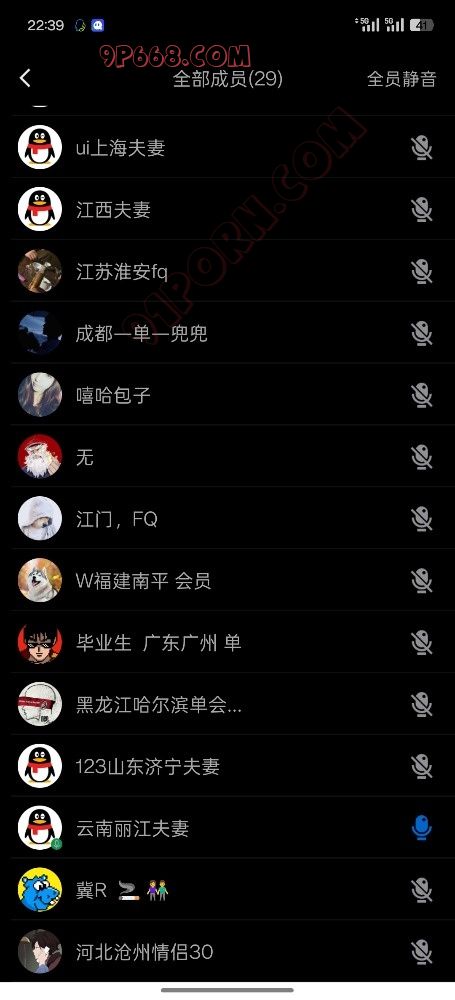Image resolution: width=455 pixels, height=1000 pixels.
Task: Go back using the top-left arrow
Action: tap(25, 78)
